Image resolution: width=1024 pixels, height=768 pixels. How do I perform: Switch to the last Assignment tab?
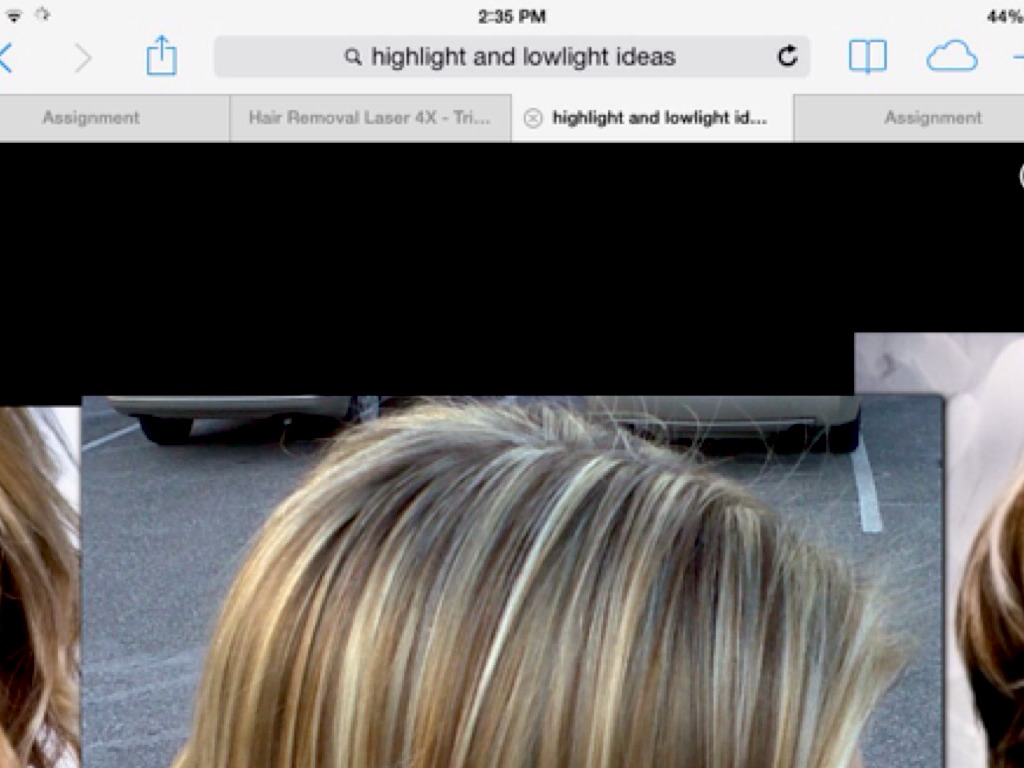coord(932,118)
